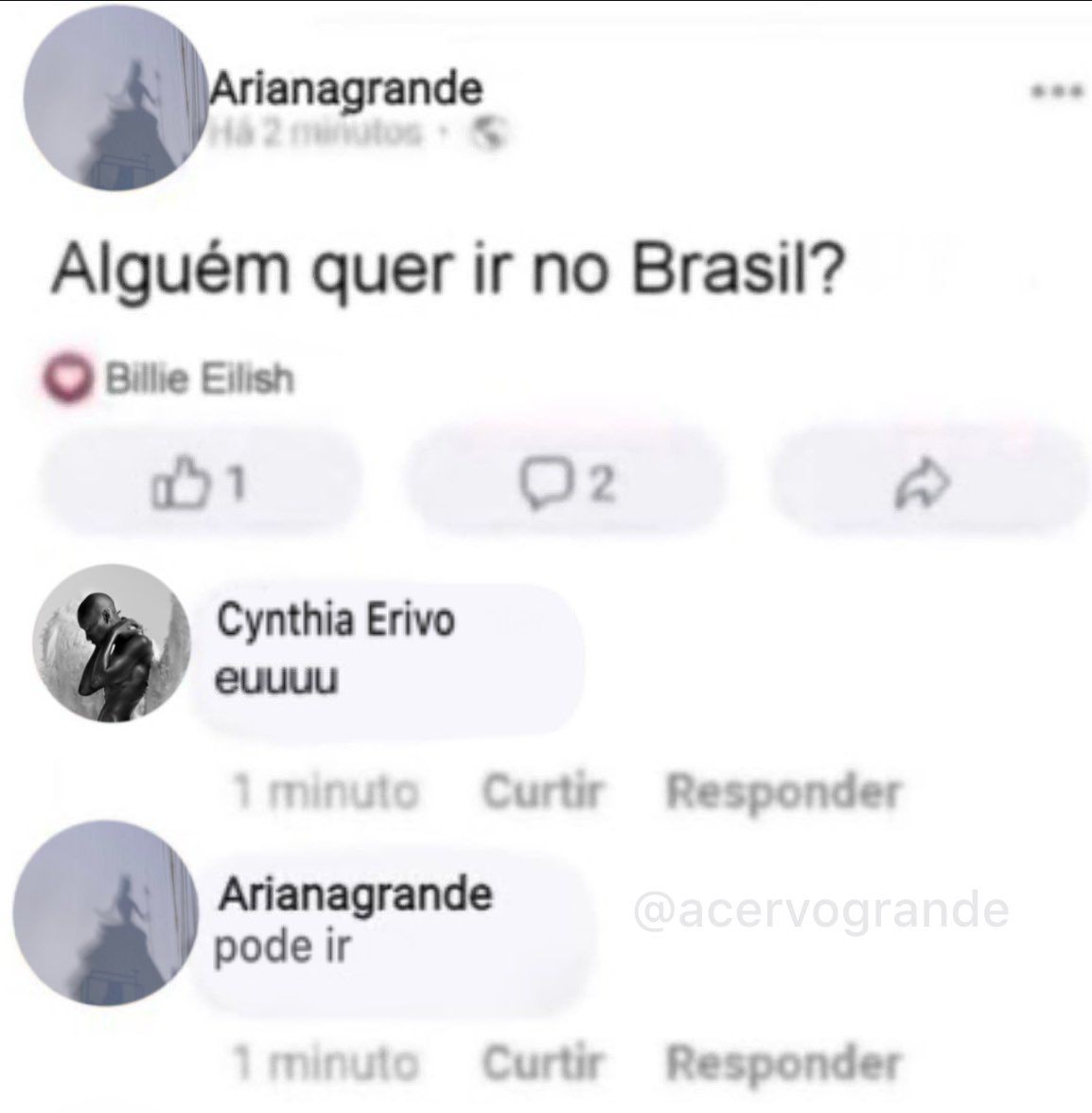Share the post using the arrow icon

tap(925, 483)
